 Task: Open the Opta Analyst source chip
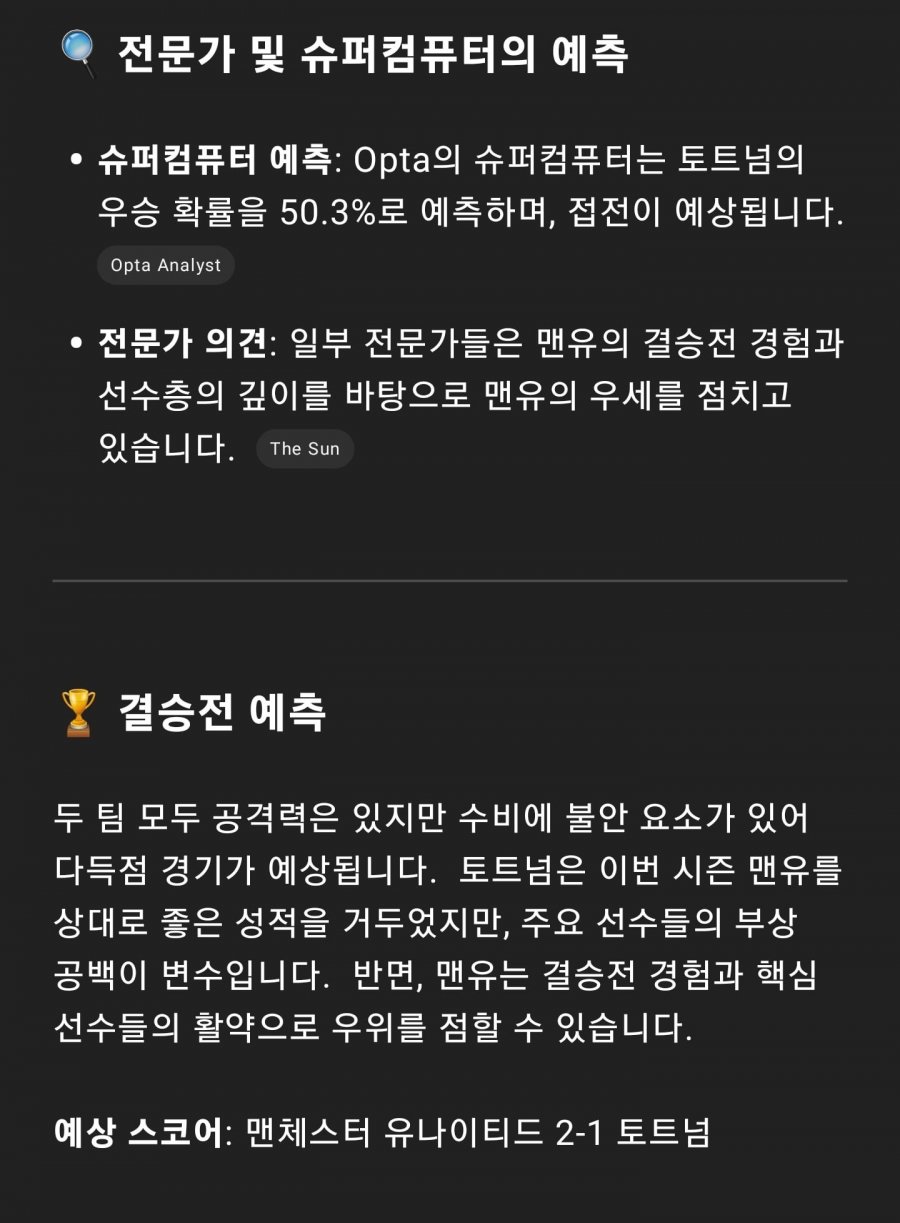tap(166, 266)
